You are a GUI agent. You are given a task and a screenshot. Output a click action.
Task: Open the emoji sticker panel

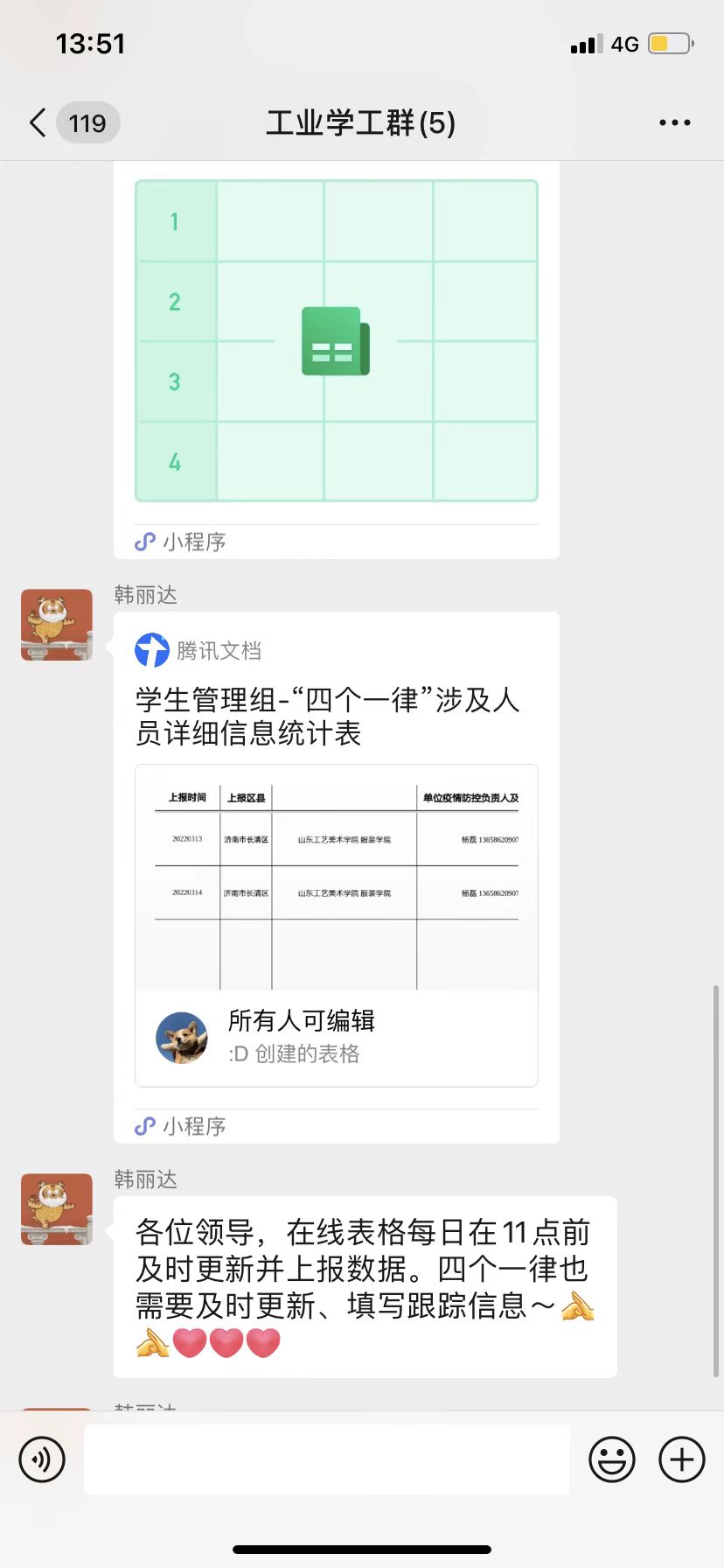612,1459
